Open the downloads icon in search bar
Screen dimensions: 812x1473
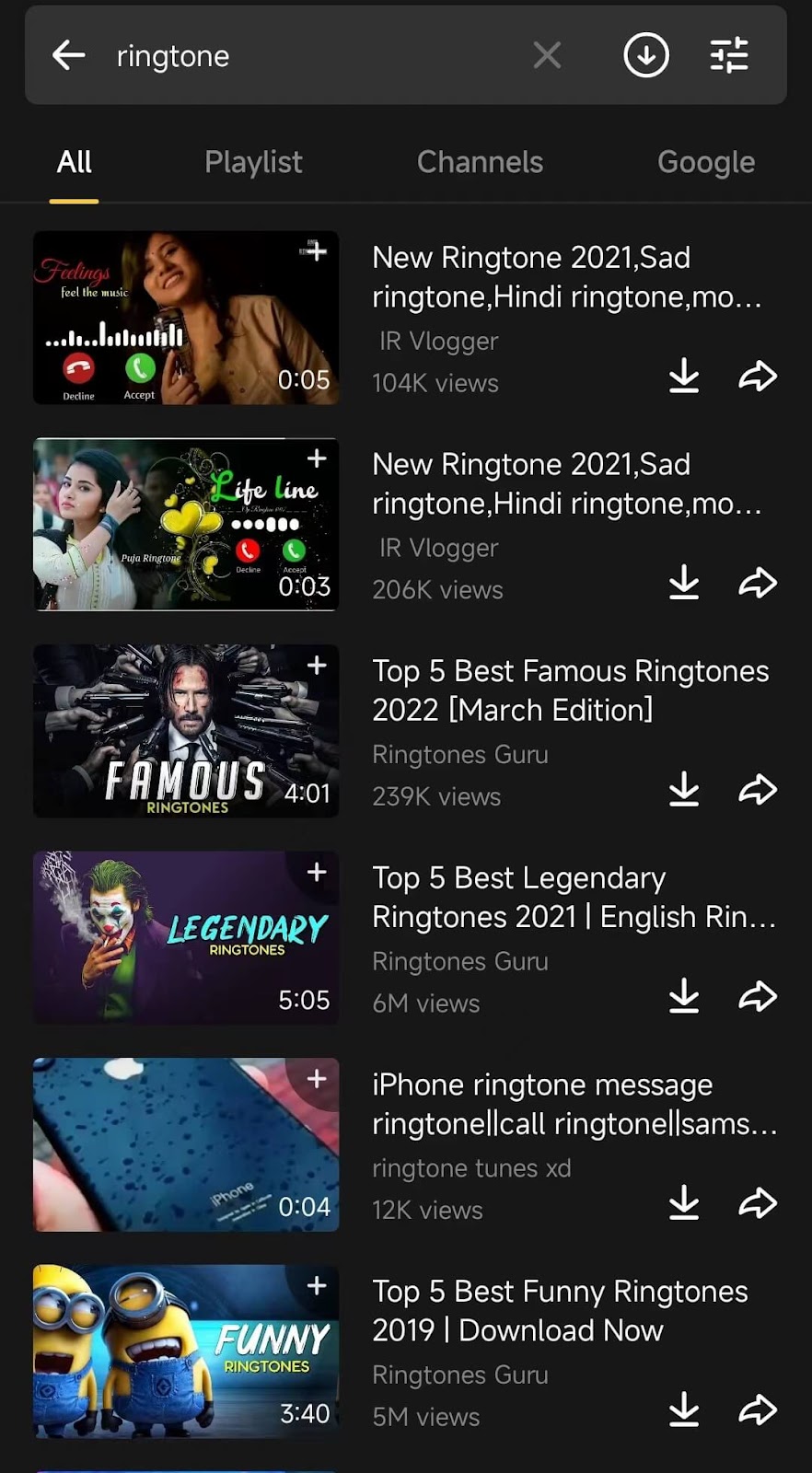[x=645, y=55]
